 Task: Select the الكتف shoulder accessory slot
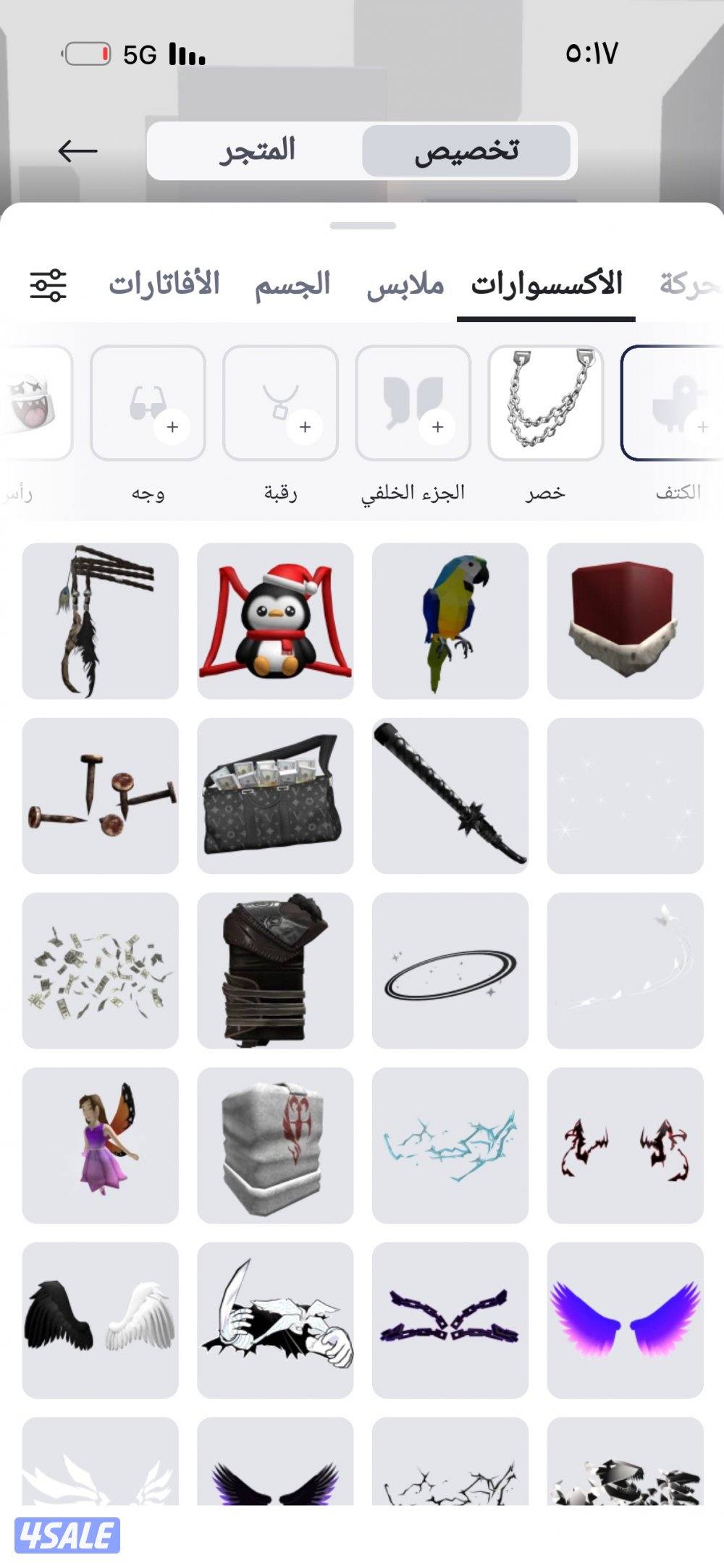tap(673, 403)
